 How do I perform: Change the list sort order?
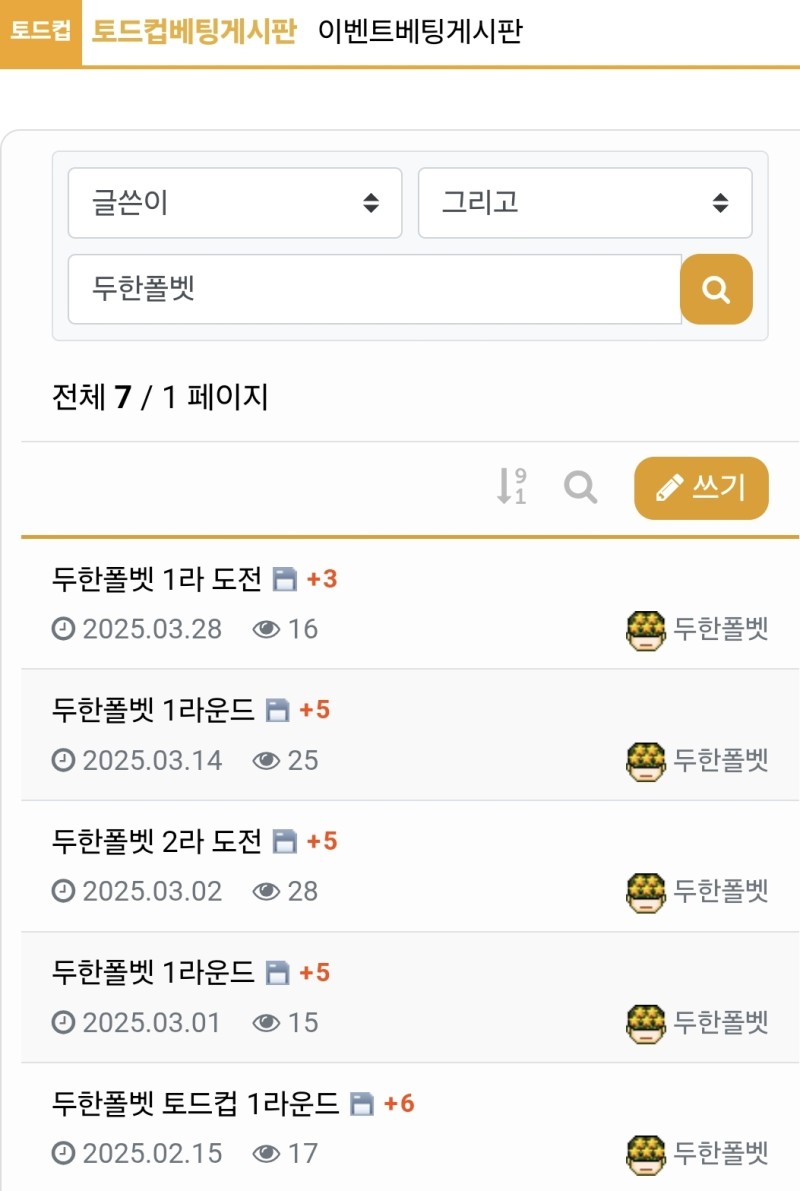click(x=511, y=488)
